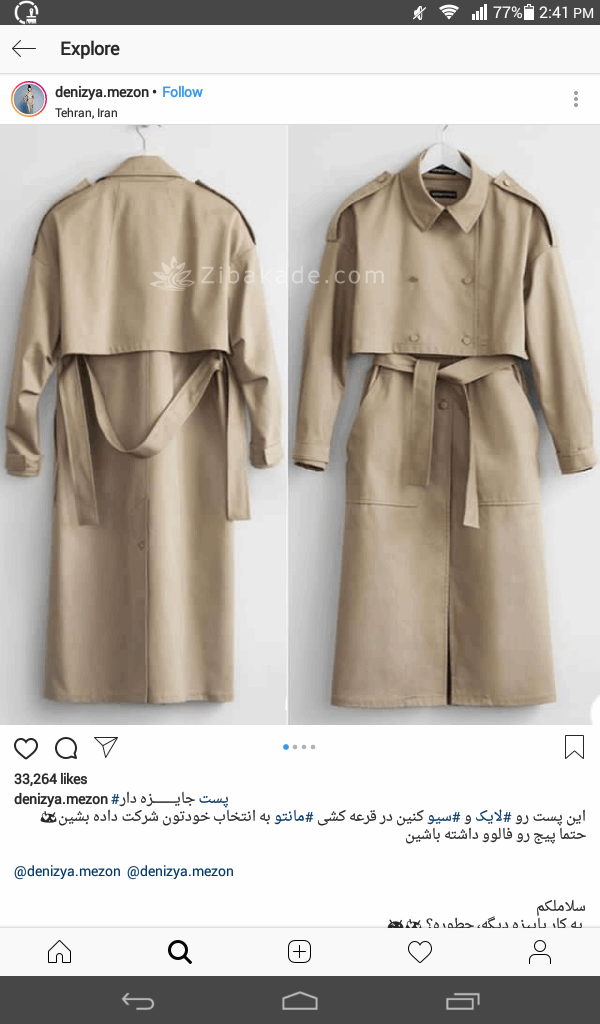600x1024 pixels.
Task: View the 33,264 likes list
Action: [x=51, y=779]
